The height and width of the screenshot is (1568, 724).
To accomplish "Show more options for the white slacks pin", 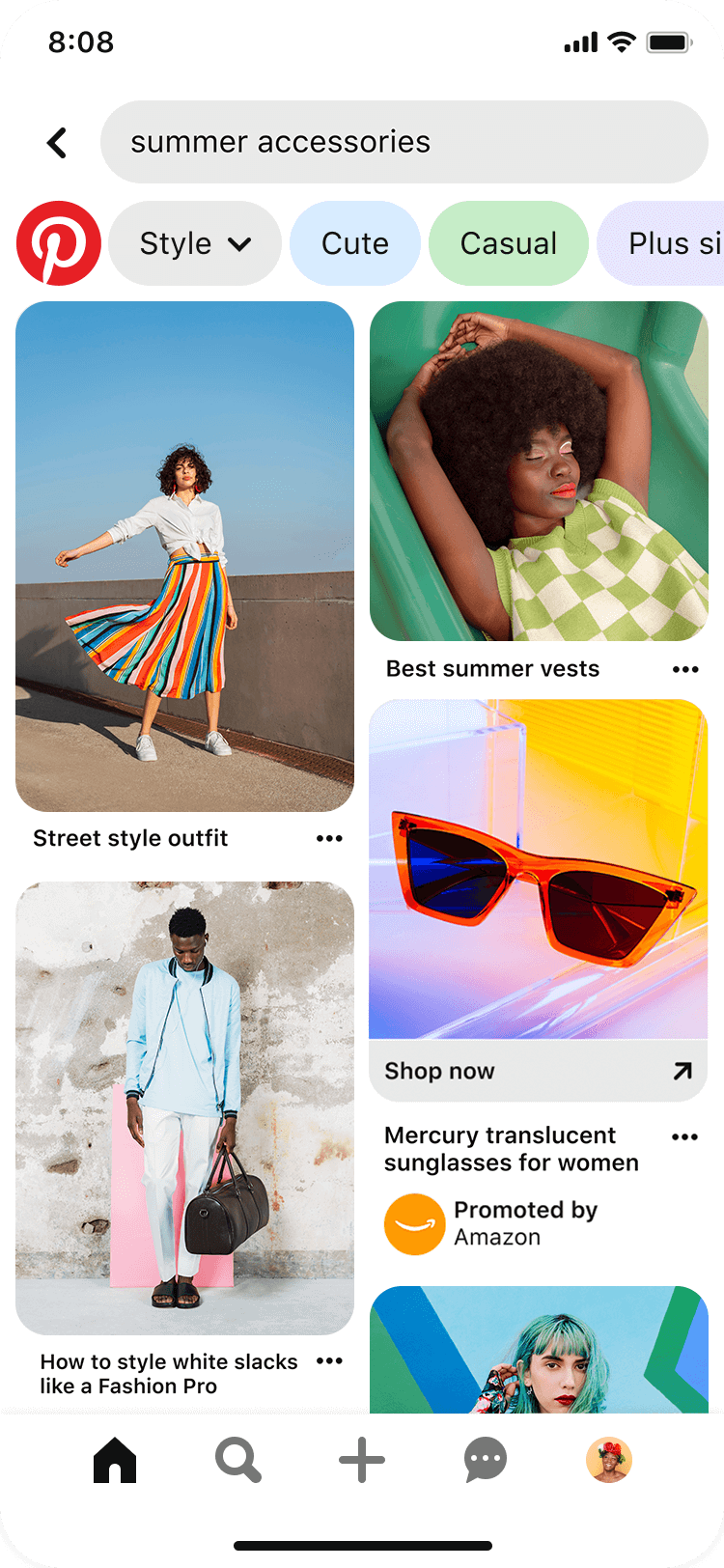I will point(328,1360).
